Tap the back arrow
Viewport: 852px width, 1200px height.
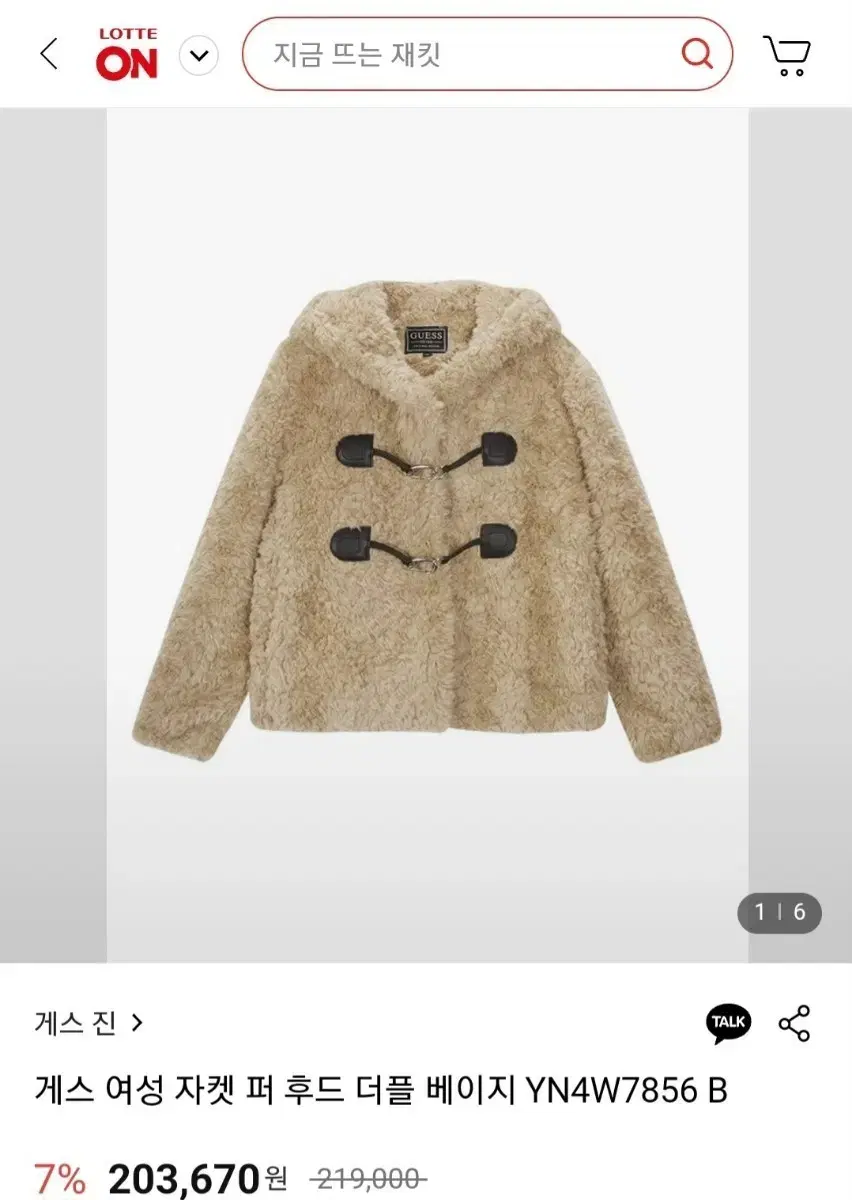[x=48, y=54]
